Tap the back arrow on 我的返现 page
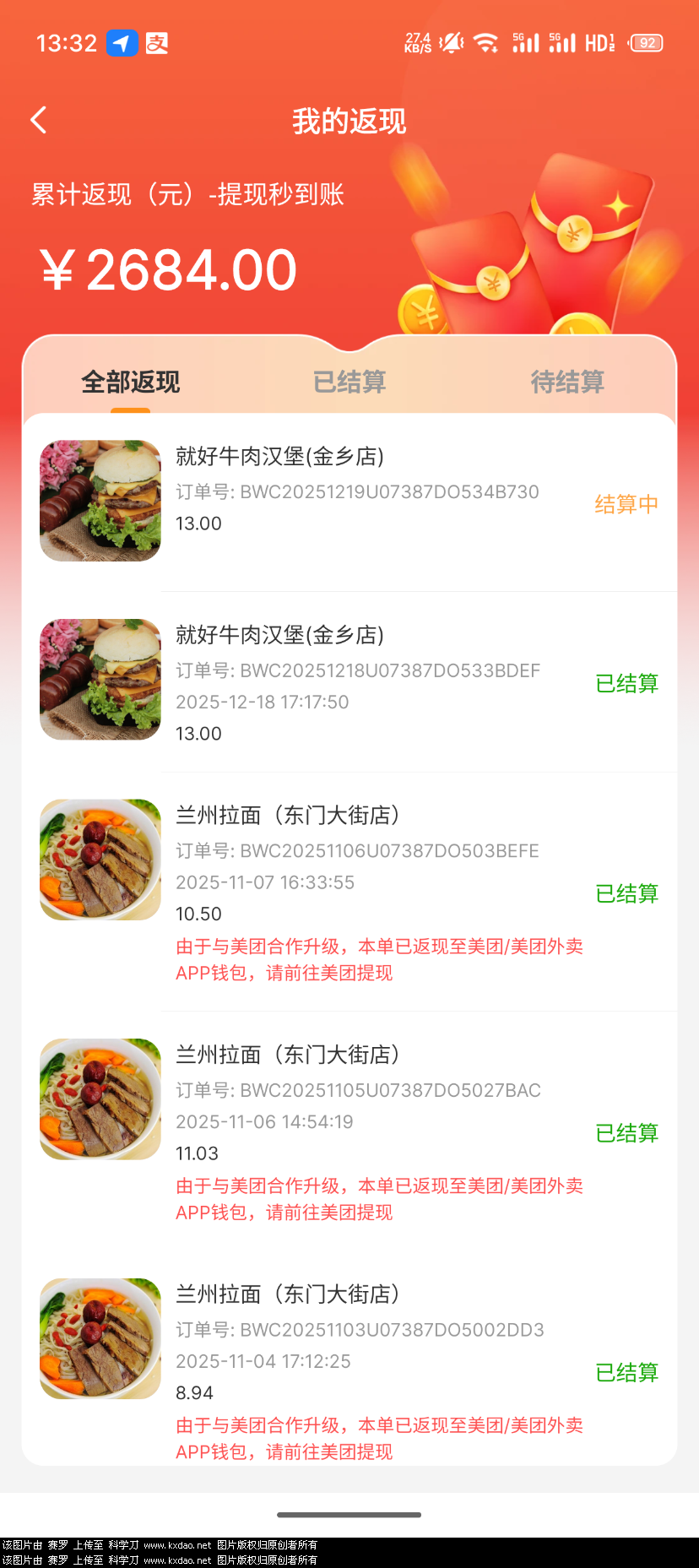Viewport: 699px width, 1568px height. pos(38,120)
